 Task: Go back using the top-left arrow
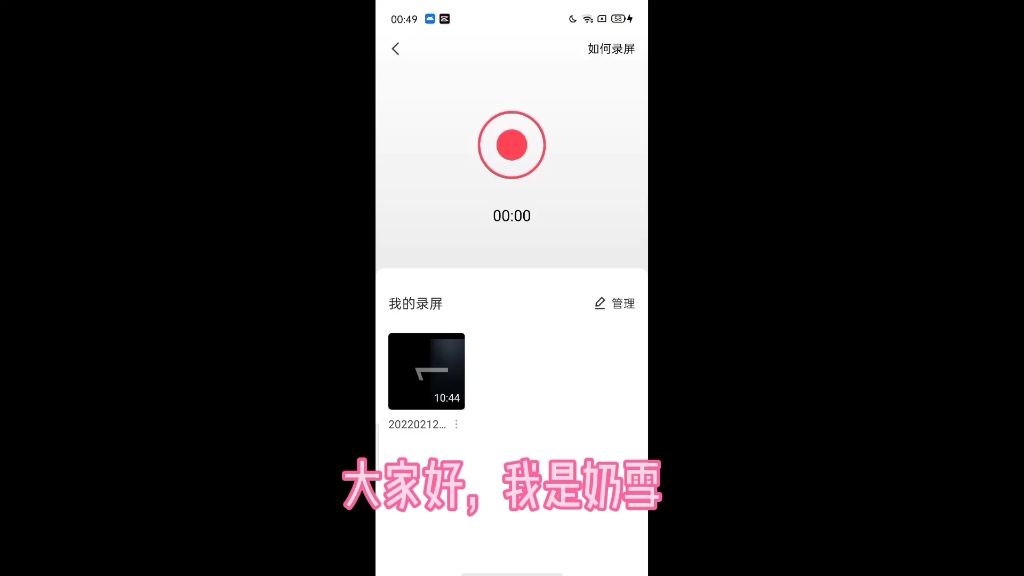[396, 49]
